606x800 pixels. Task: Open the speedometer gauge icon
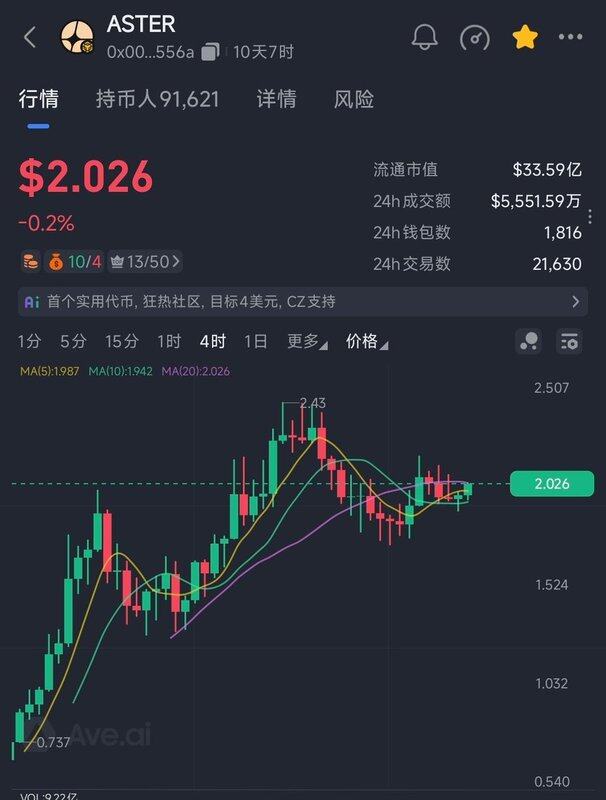(475, 38)
